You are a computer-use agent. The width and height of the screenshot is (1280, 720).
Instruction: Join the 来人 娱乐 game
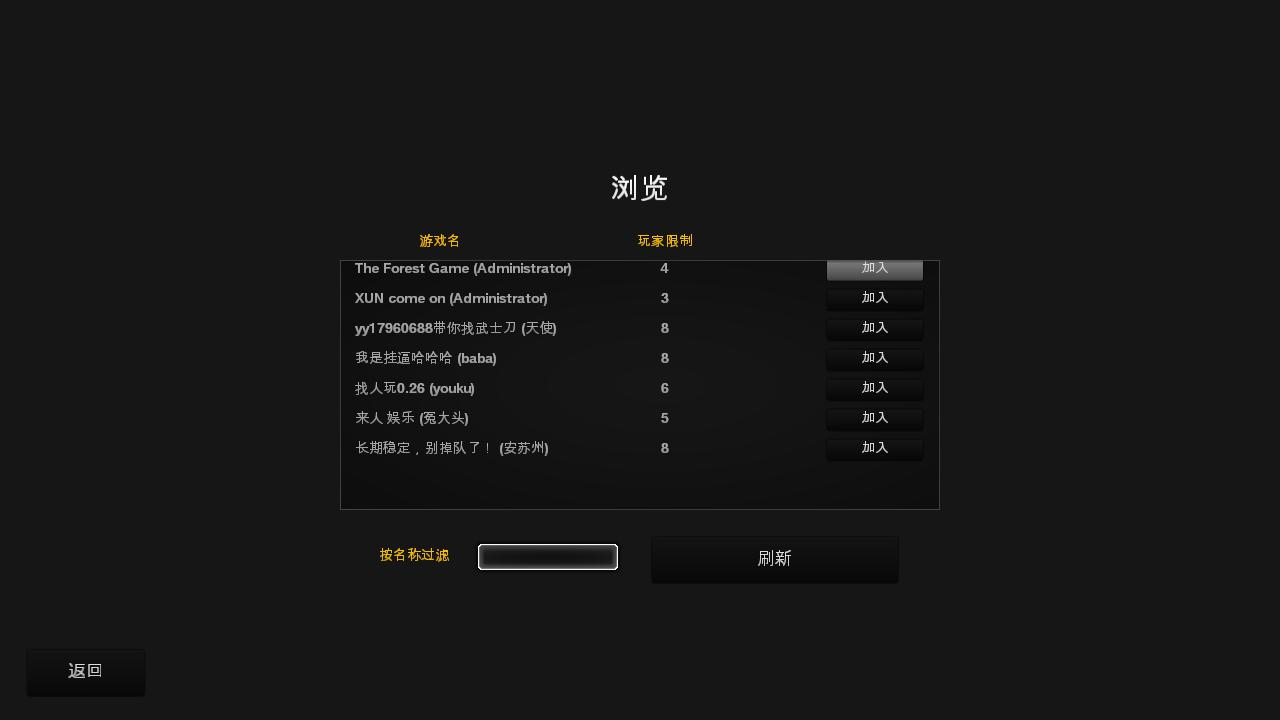tap(874, 418)
